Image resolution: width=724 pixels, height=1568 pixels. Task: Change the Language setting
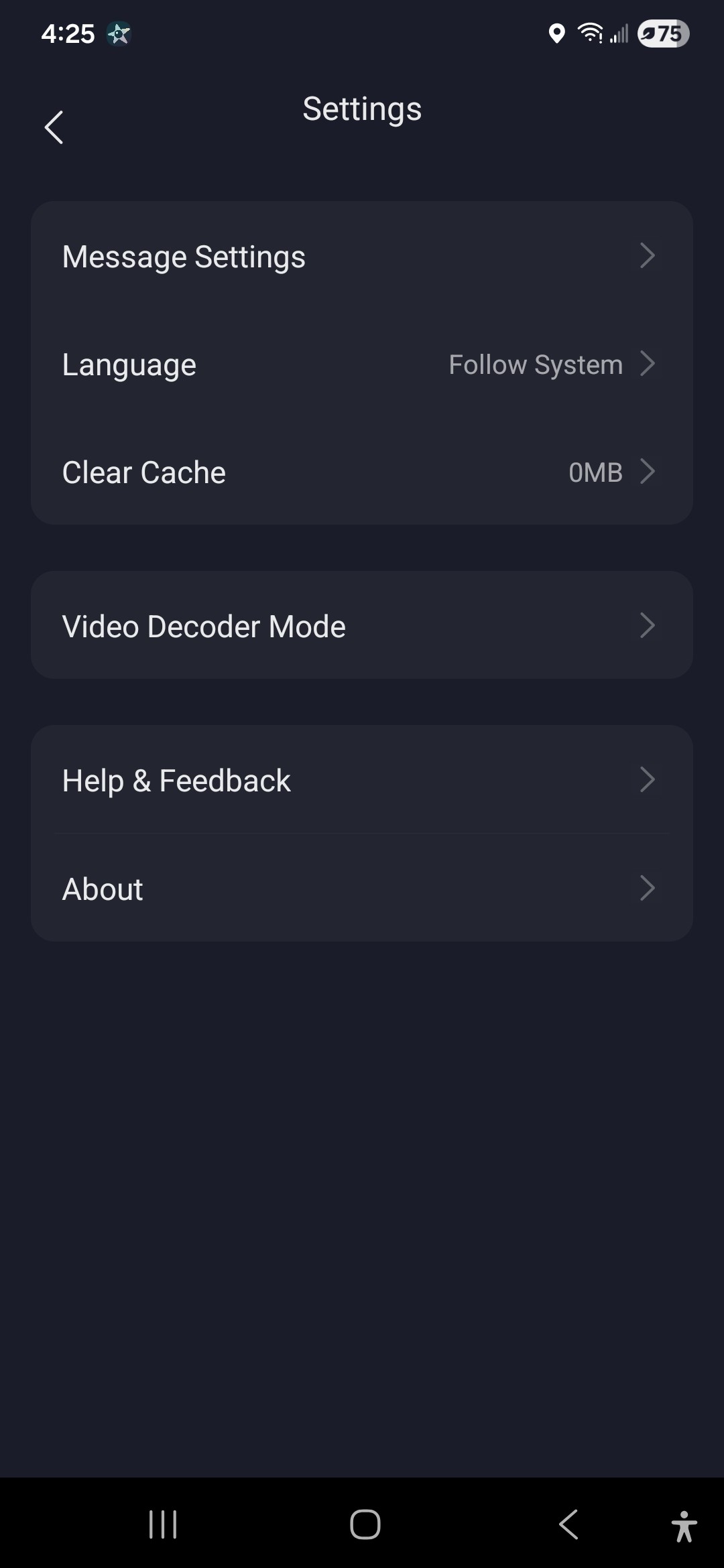click(x=361, y=365)
